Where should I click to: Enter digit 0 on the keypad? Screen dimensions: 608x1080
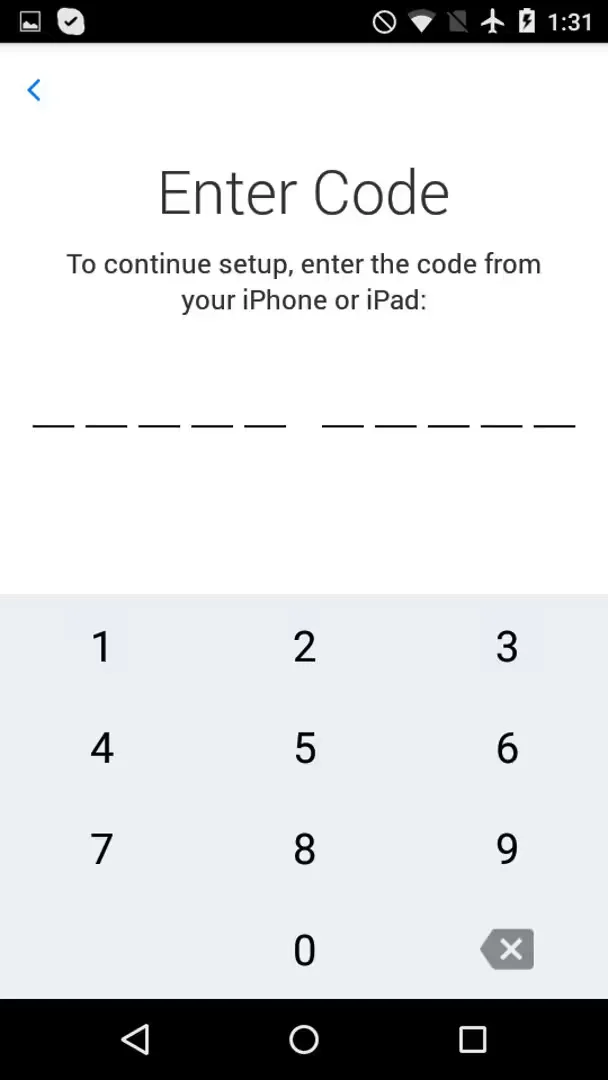304,949
